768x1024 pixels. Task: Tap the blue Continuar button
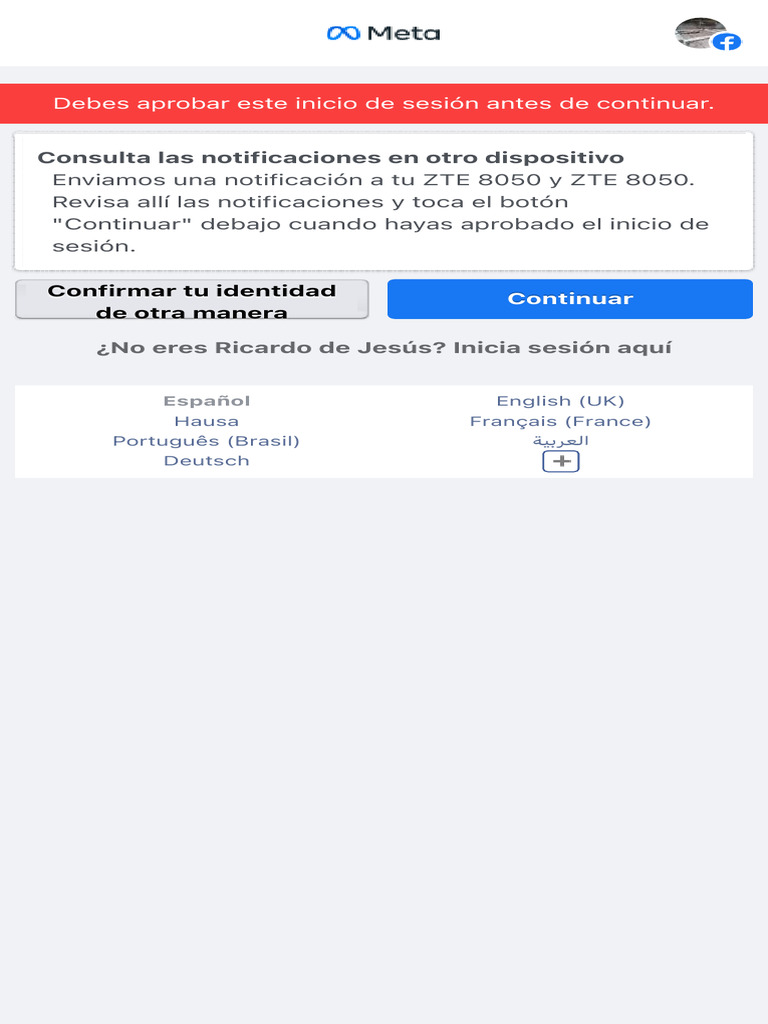tap(569, 299)
